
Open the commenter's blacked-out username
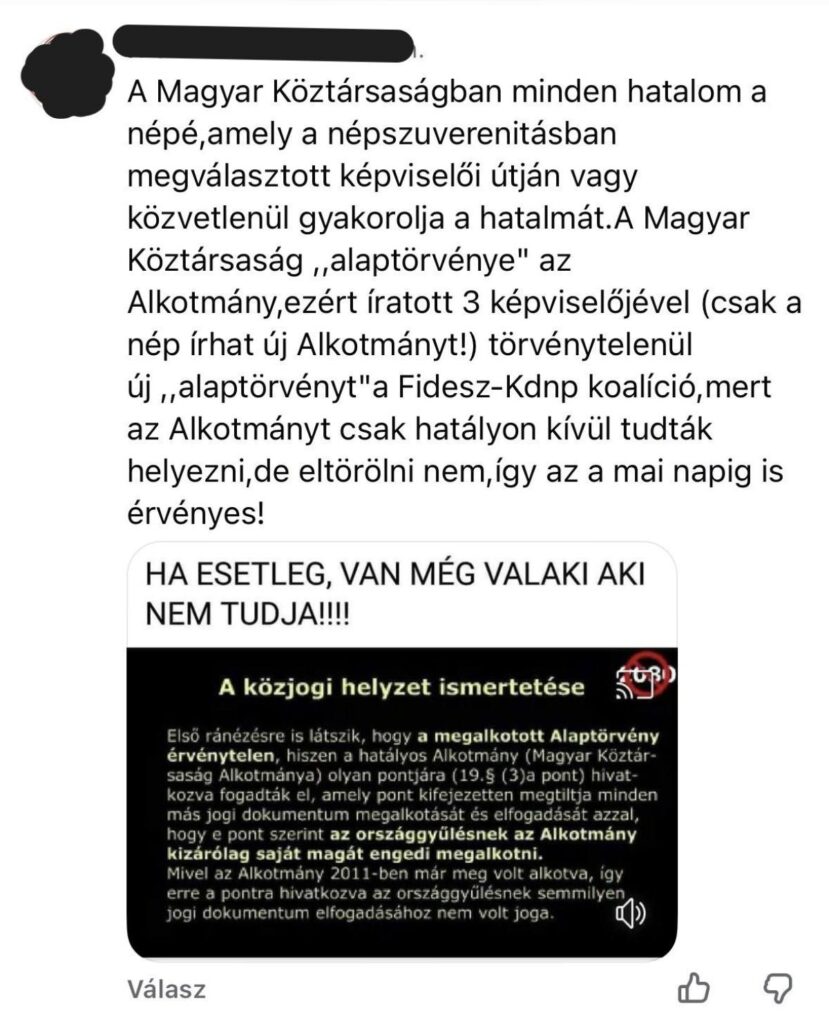[264, 44]
